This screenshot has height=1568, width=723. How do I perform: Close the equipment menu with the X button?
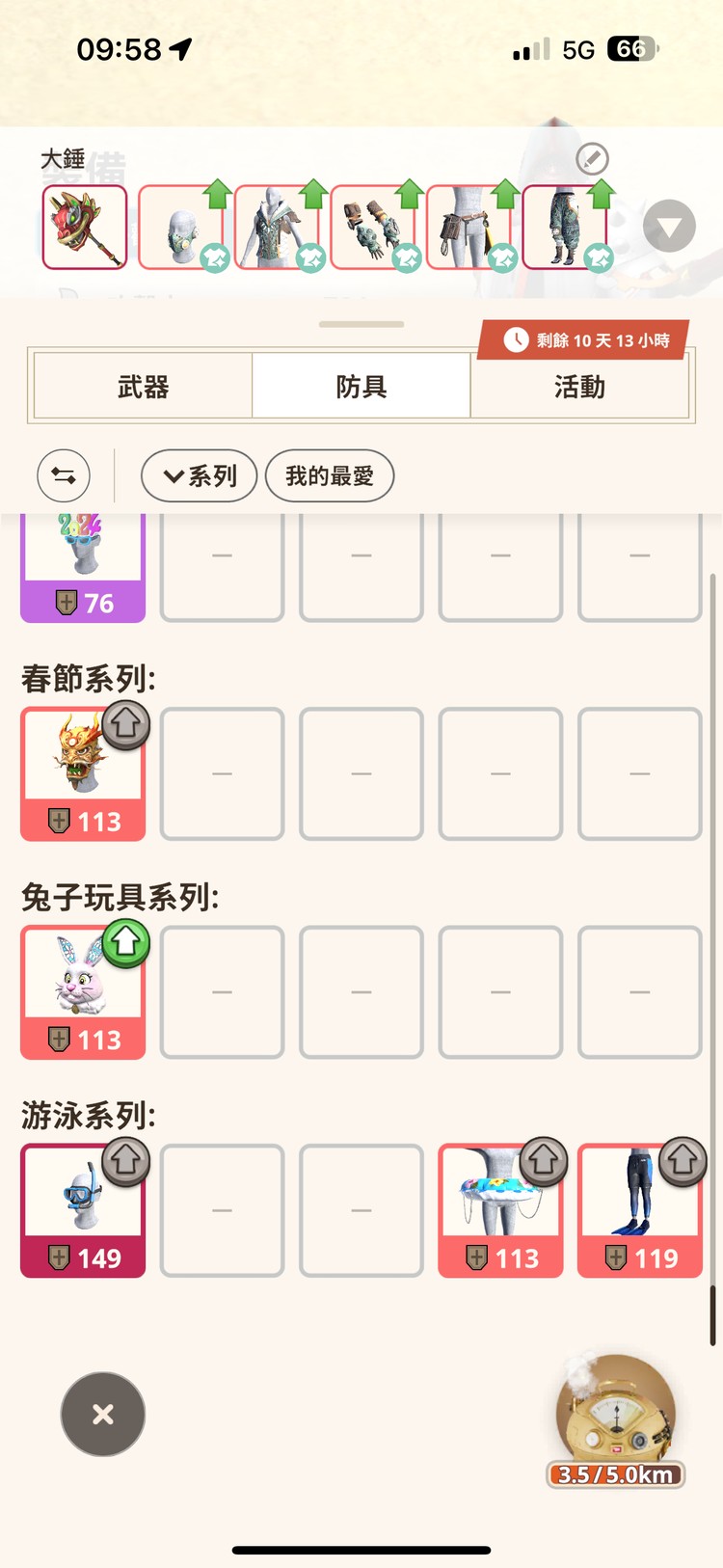click(103, 1414)
